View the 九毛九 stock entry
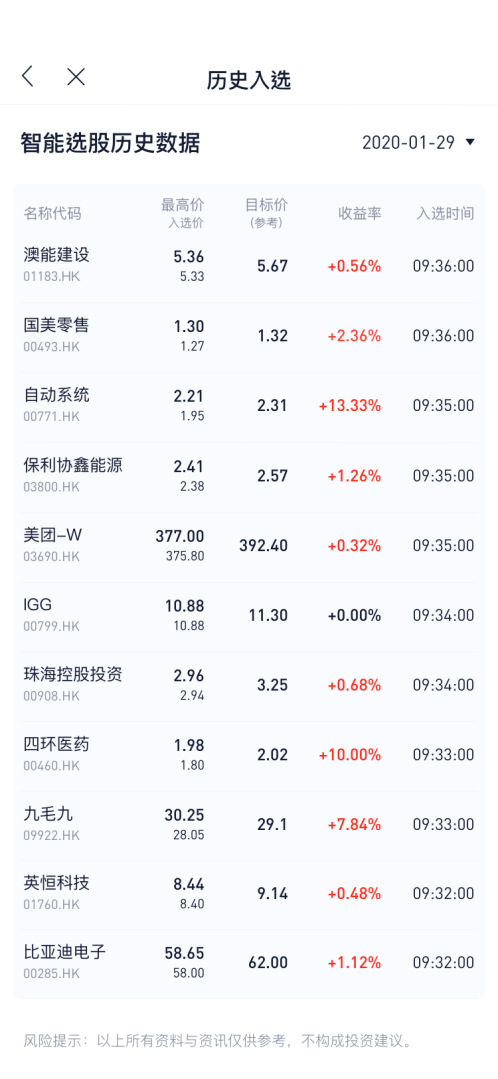Screen dimensions: 498x1079 (x=249, y=824)
